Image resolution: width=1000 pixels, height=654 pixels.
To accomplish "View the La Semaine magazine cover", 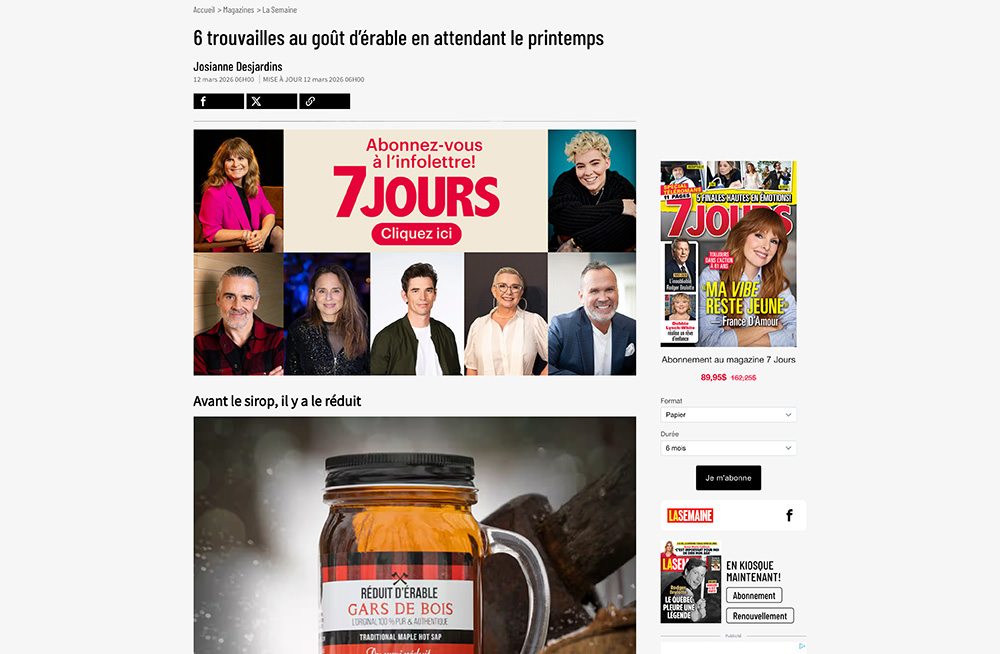I will click(690, 581).
